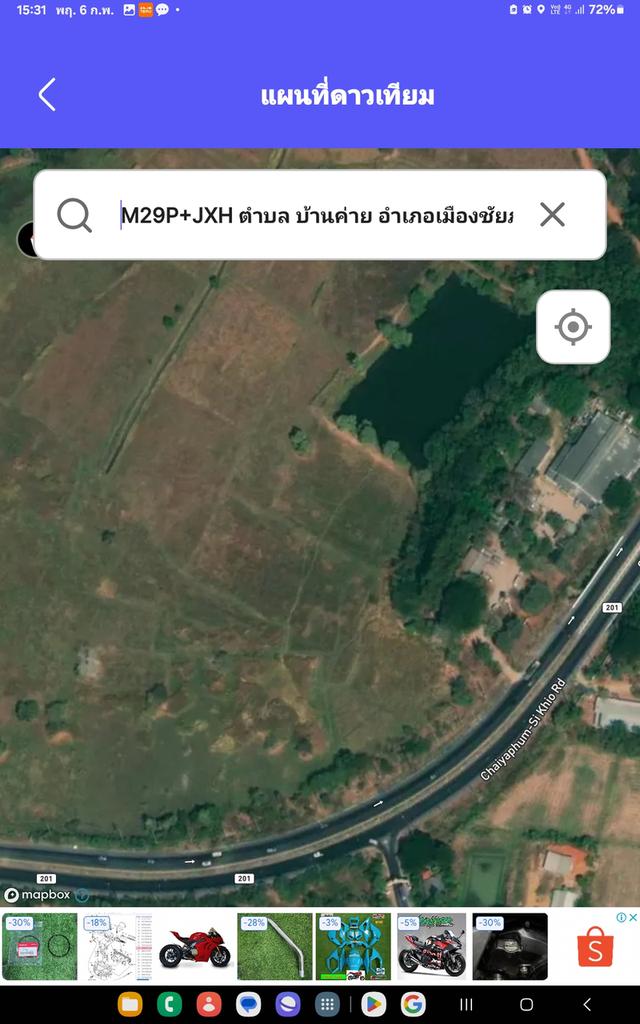Open the app drawer grid in the taskbar
640x1024 pixels.
[x=327, y=1004]
